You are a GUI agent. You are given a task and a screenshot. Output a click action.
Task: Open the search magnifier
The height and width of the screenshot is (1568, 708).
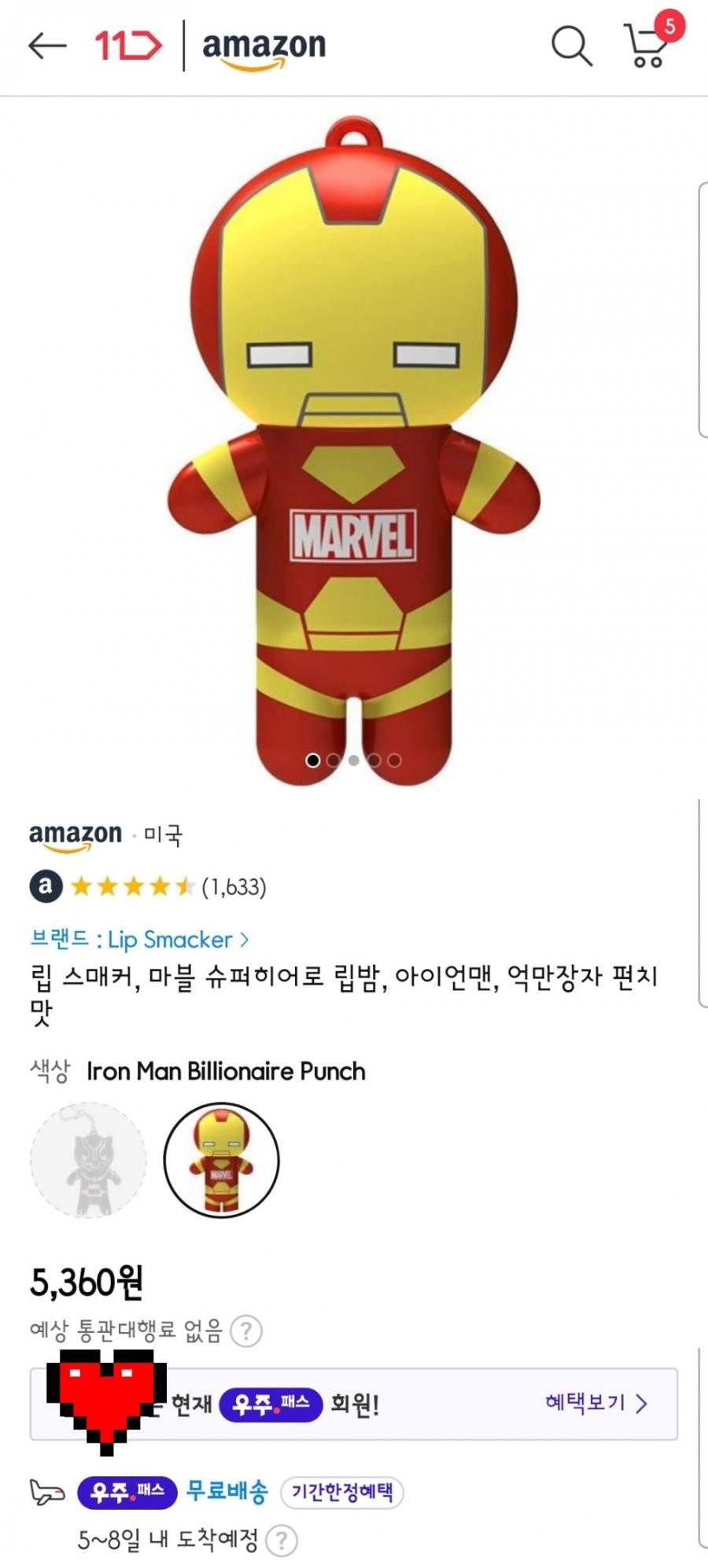tap(570, 46)
